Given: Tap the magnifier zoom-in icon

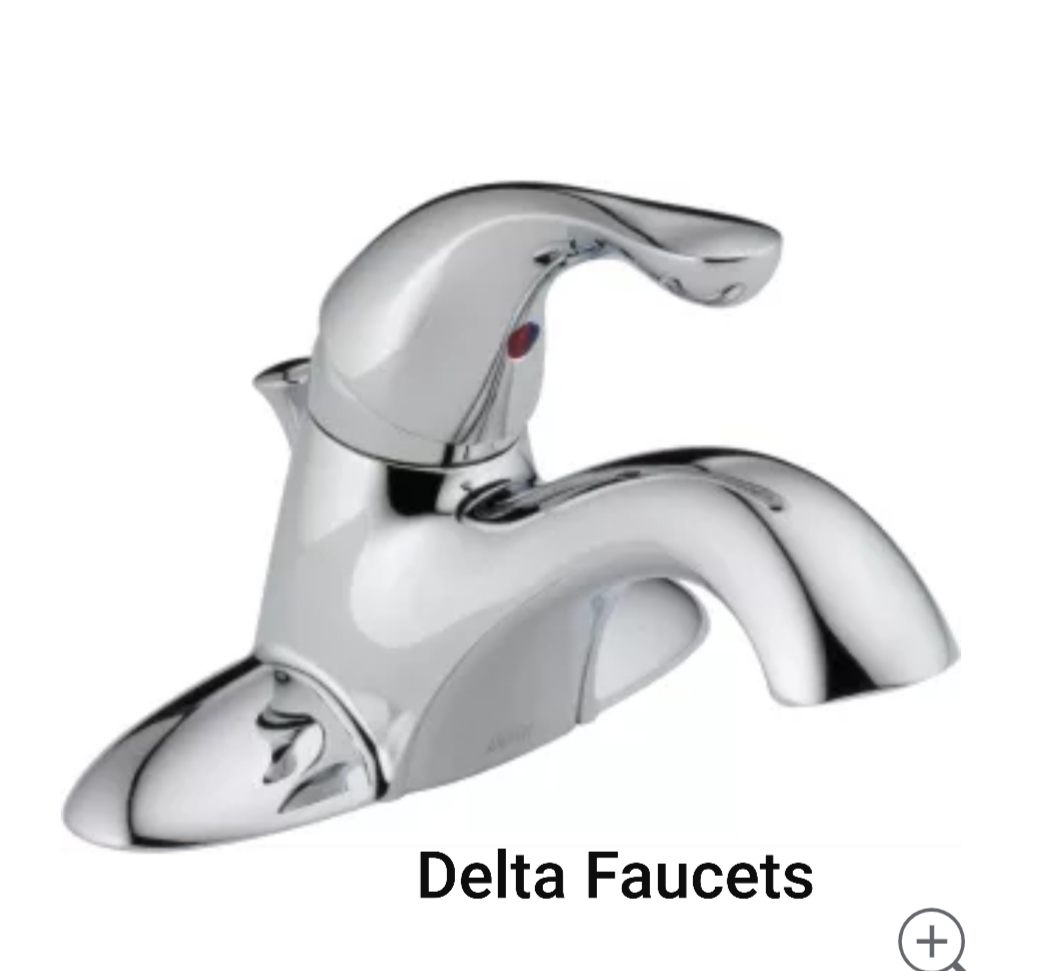Looking at the screenshot, I should pyautogui.click(x=931, y=941).
